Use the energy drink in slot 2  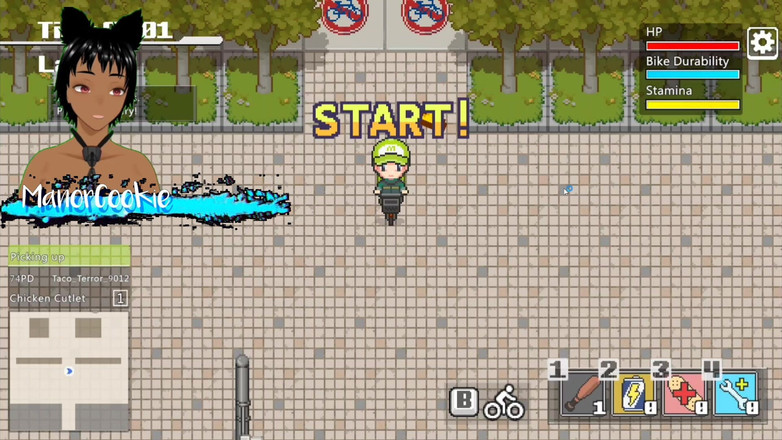[634, 394]
